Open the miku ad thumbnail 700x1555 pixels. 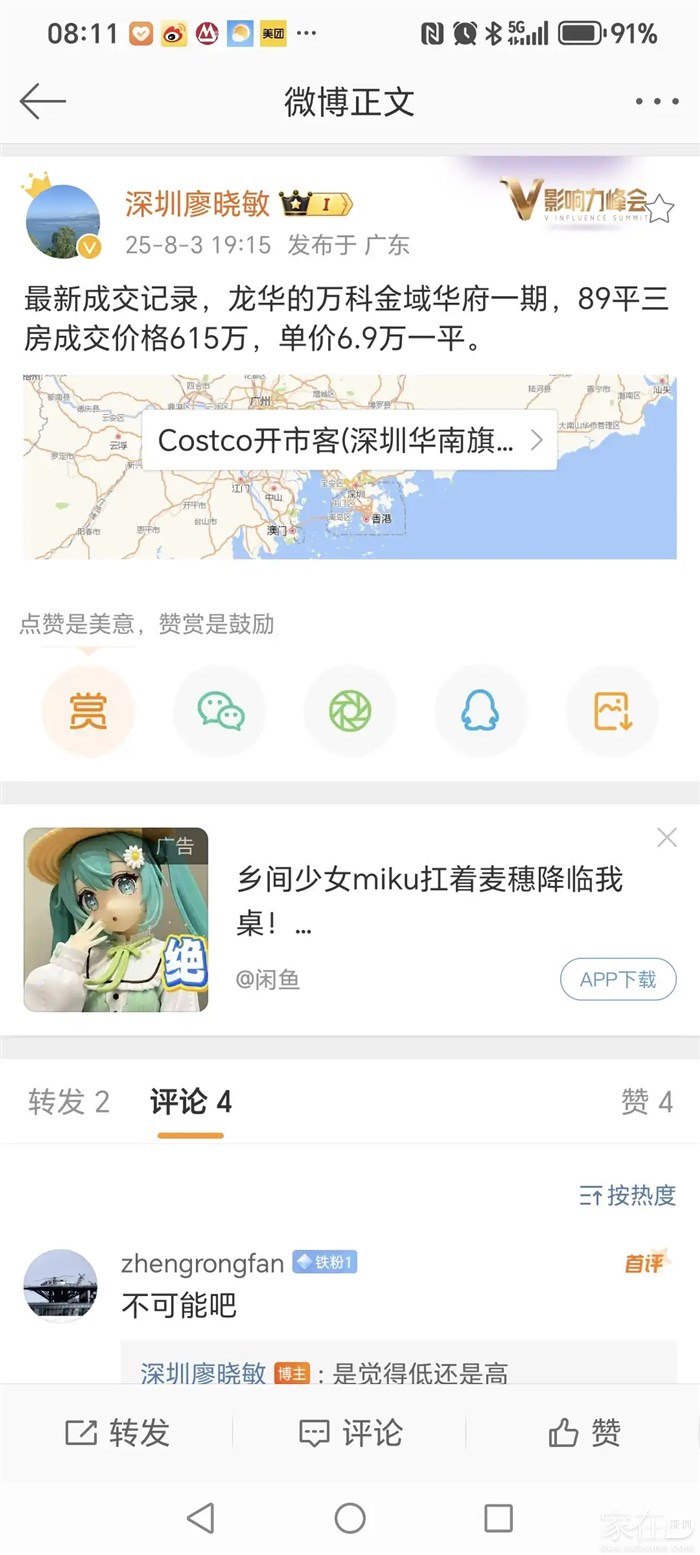pyautogui.click(x=116, y=919)
